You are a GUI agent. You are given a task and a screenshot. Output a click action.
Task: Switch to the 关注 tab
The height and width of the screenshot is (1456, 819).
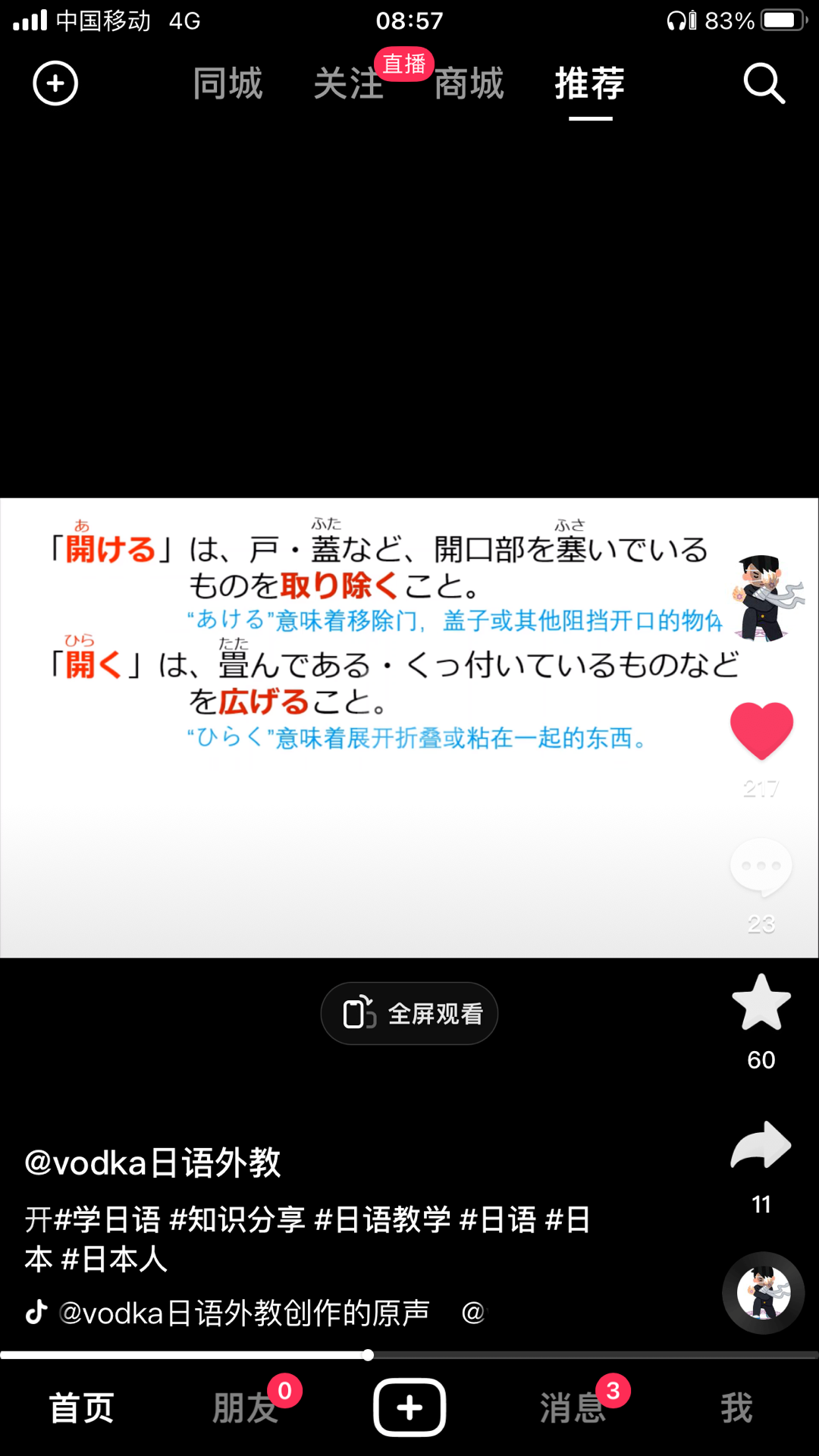(x=348, y=83)
